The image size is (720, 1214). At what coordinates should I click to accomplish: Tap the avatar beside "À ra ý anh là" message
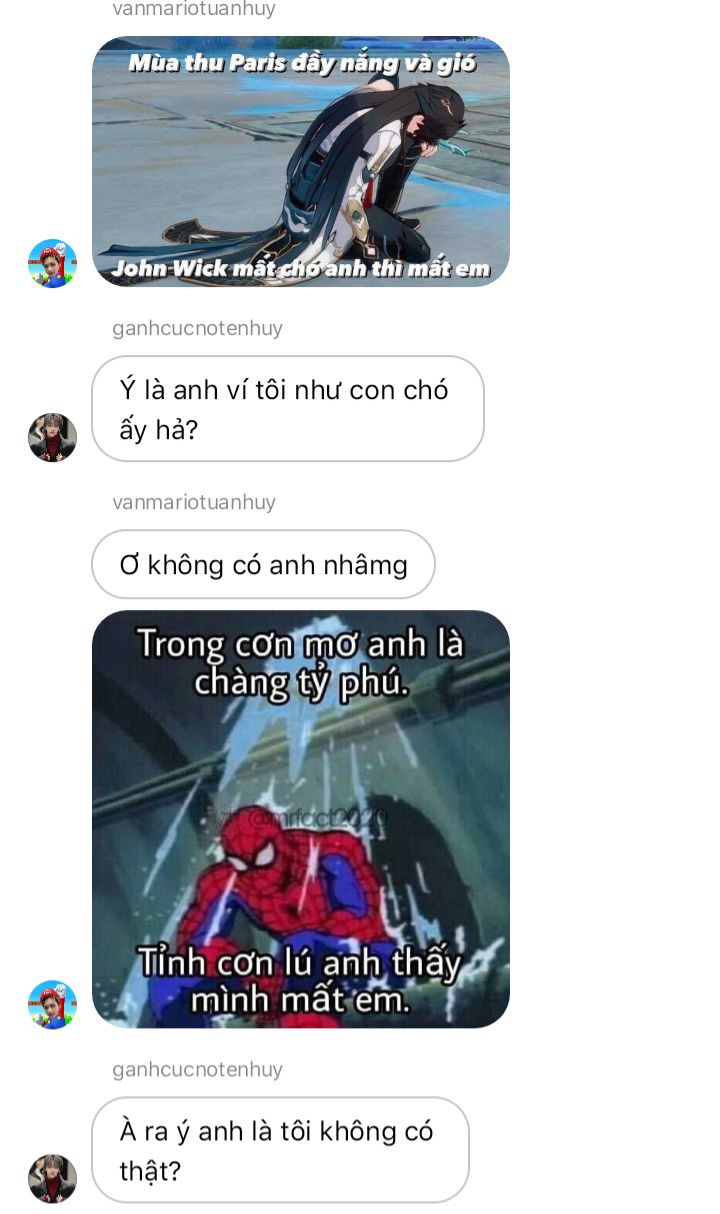tap(52, 1179)
